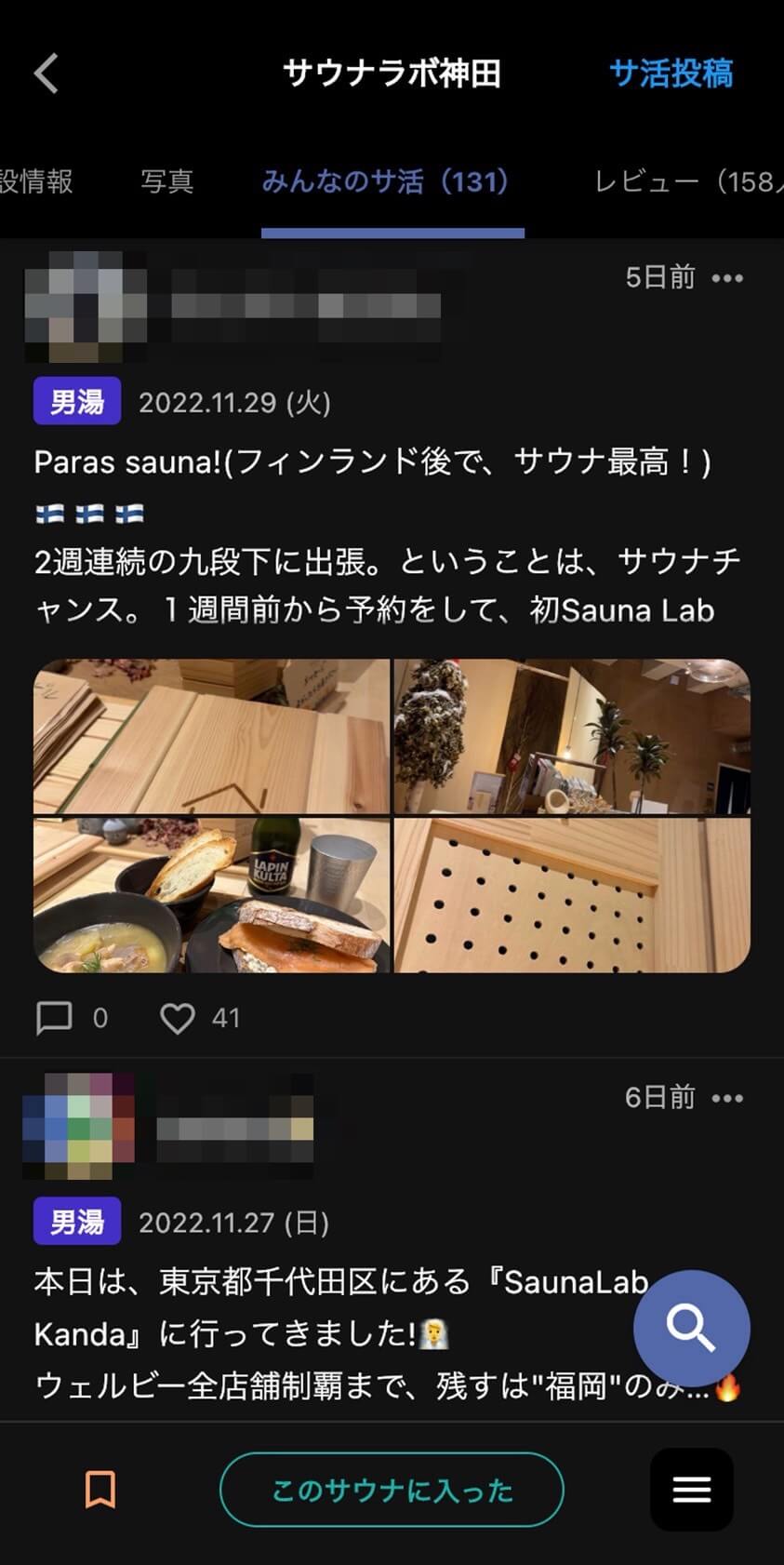
Task: Open overflow menu on the 5日前 post
Action: coord(727,278)
